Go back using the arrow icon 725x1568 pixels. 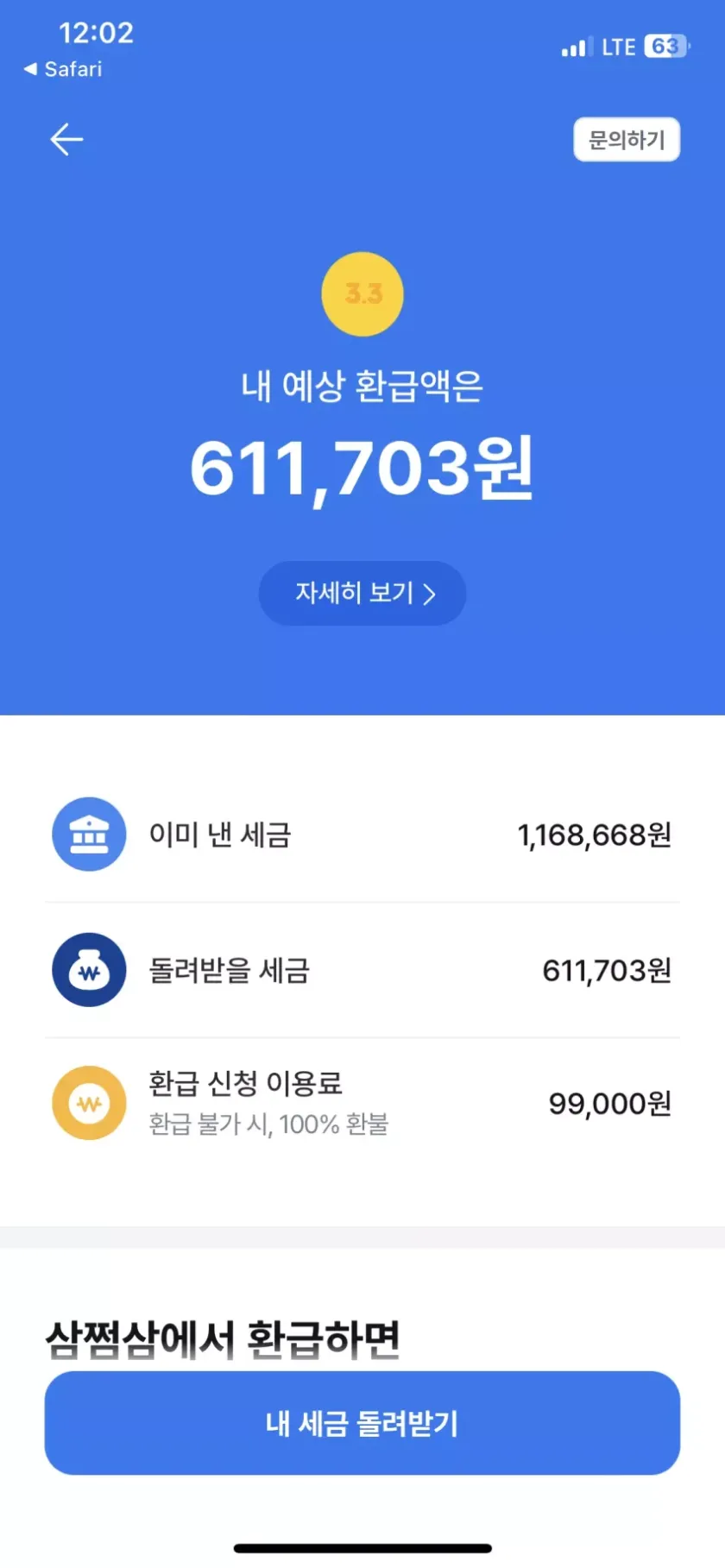(66, 139)
